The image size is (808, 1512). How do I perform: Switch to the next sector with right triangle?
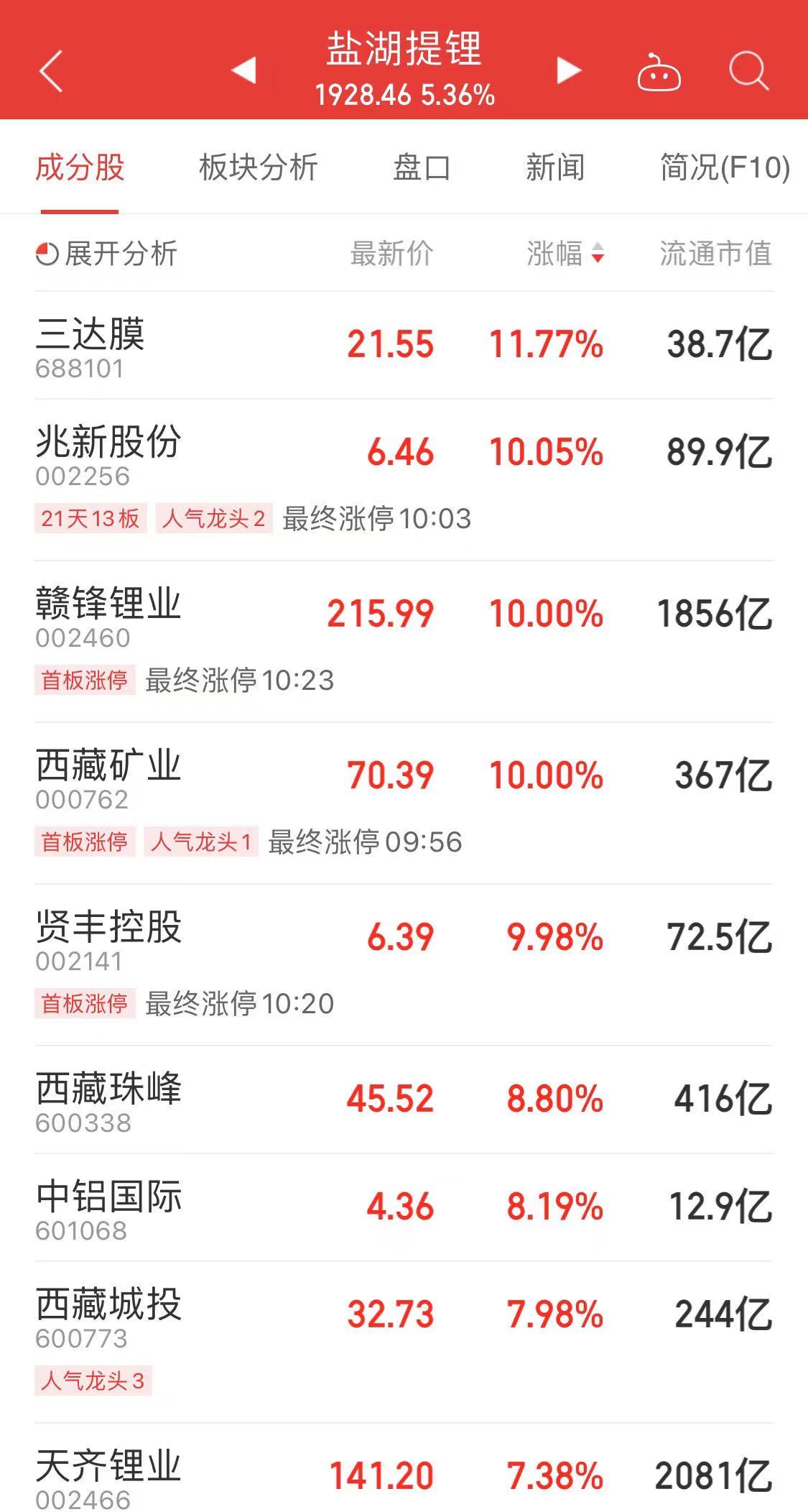click(568, 70)
